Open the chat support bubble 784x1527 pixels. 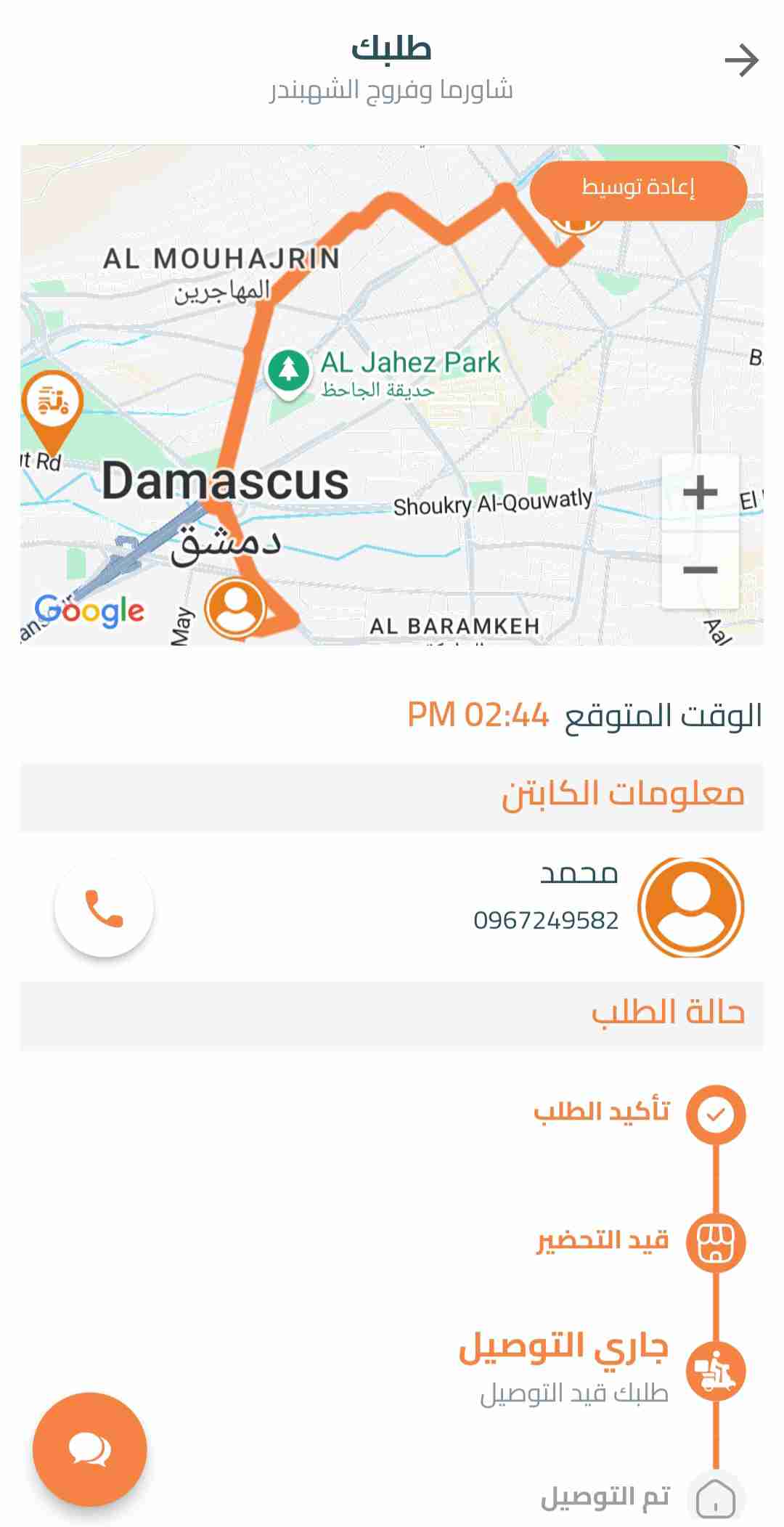coord(90,1449)
